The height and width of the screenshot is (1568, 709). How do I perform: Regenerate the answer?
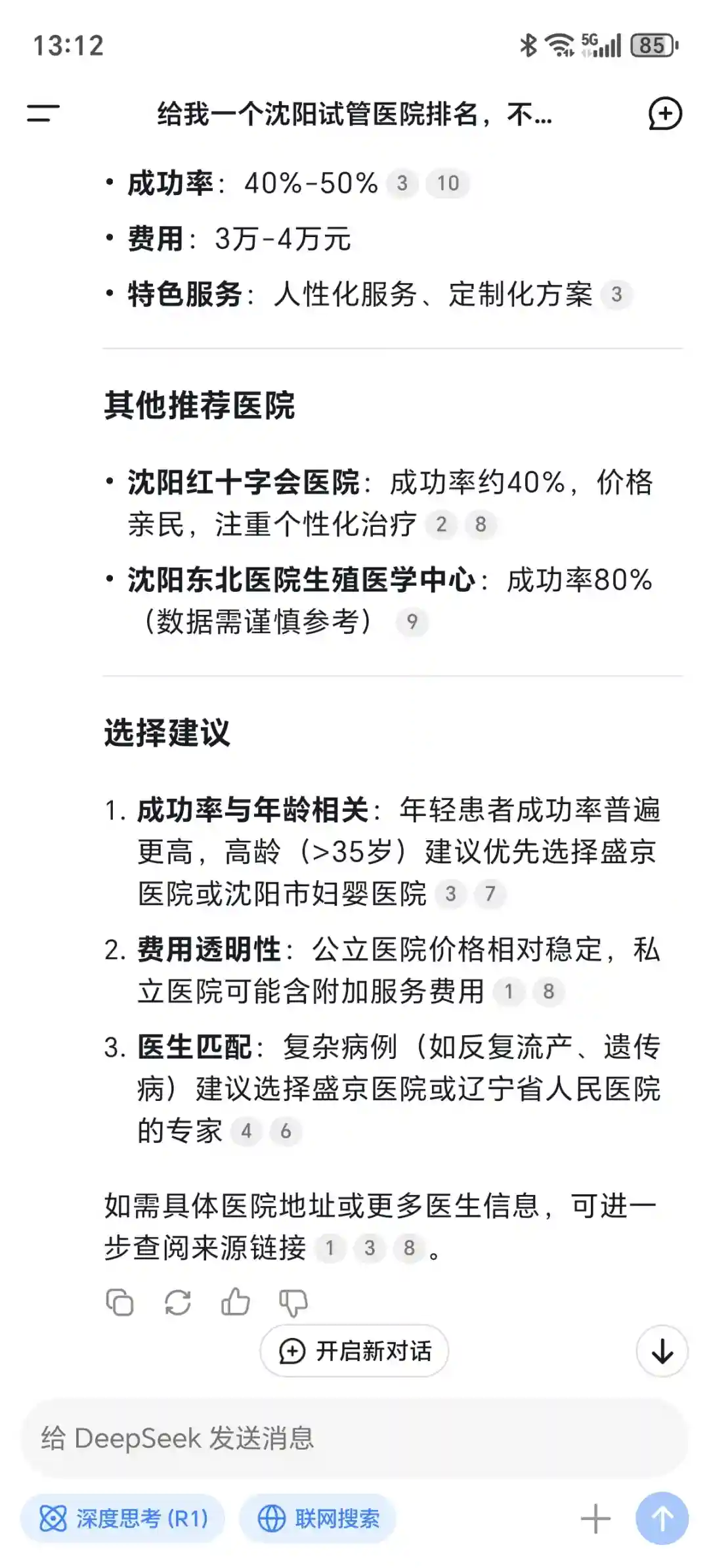[177, 1302]
